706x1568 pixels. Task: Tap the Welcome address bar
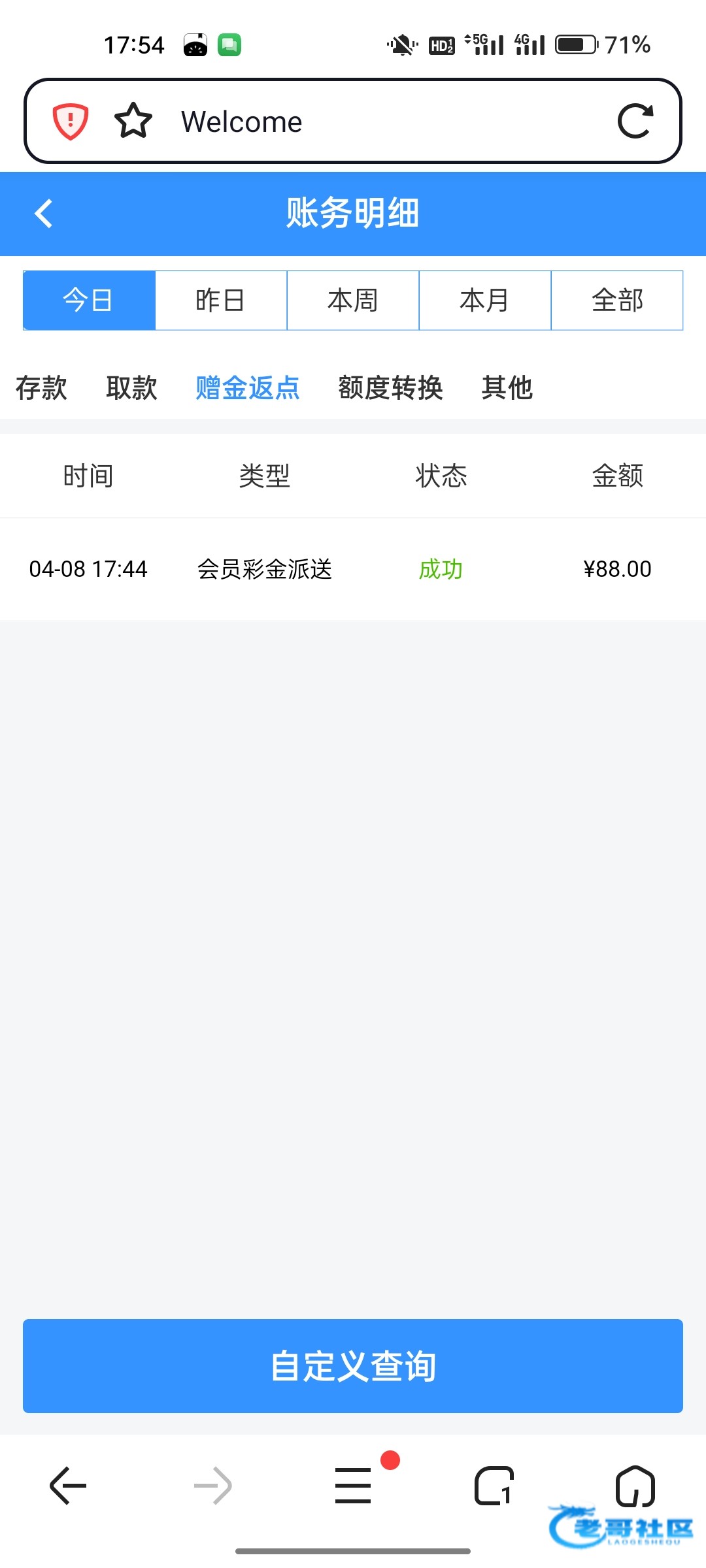click(x=366, y=122)
